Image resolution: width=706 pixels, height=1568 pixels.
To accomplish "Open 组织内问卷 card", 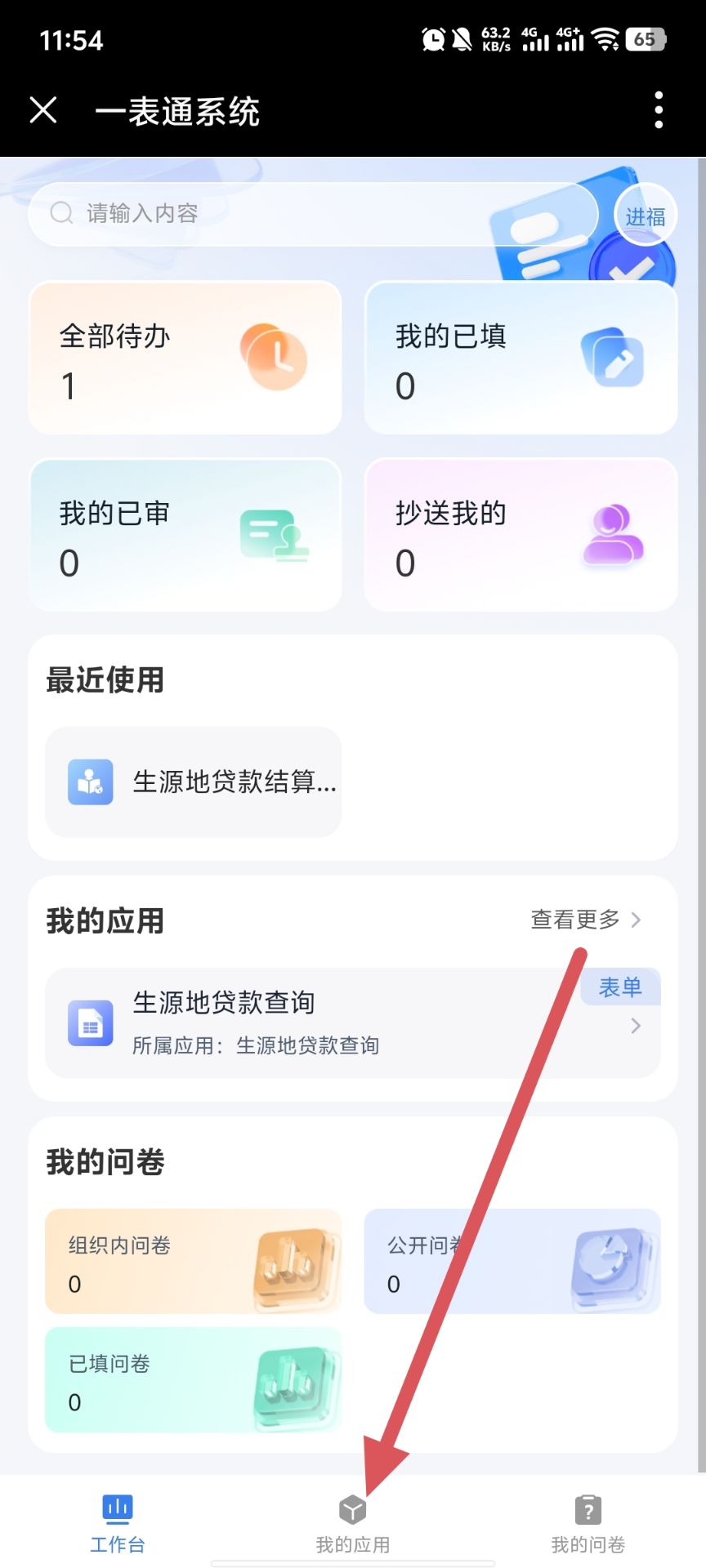I will (x=193, y=1261).
